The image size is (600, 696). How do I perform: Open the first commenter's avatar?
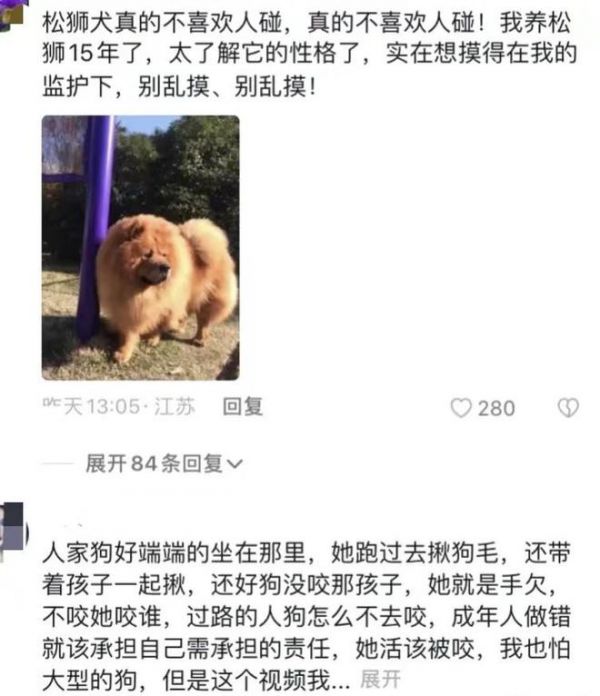(10, 12)
